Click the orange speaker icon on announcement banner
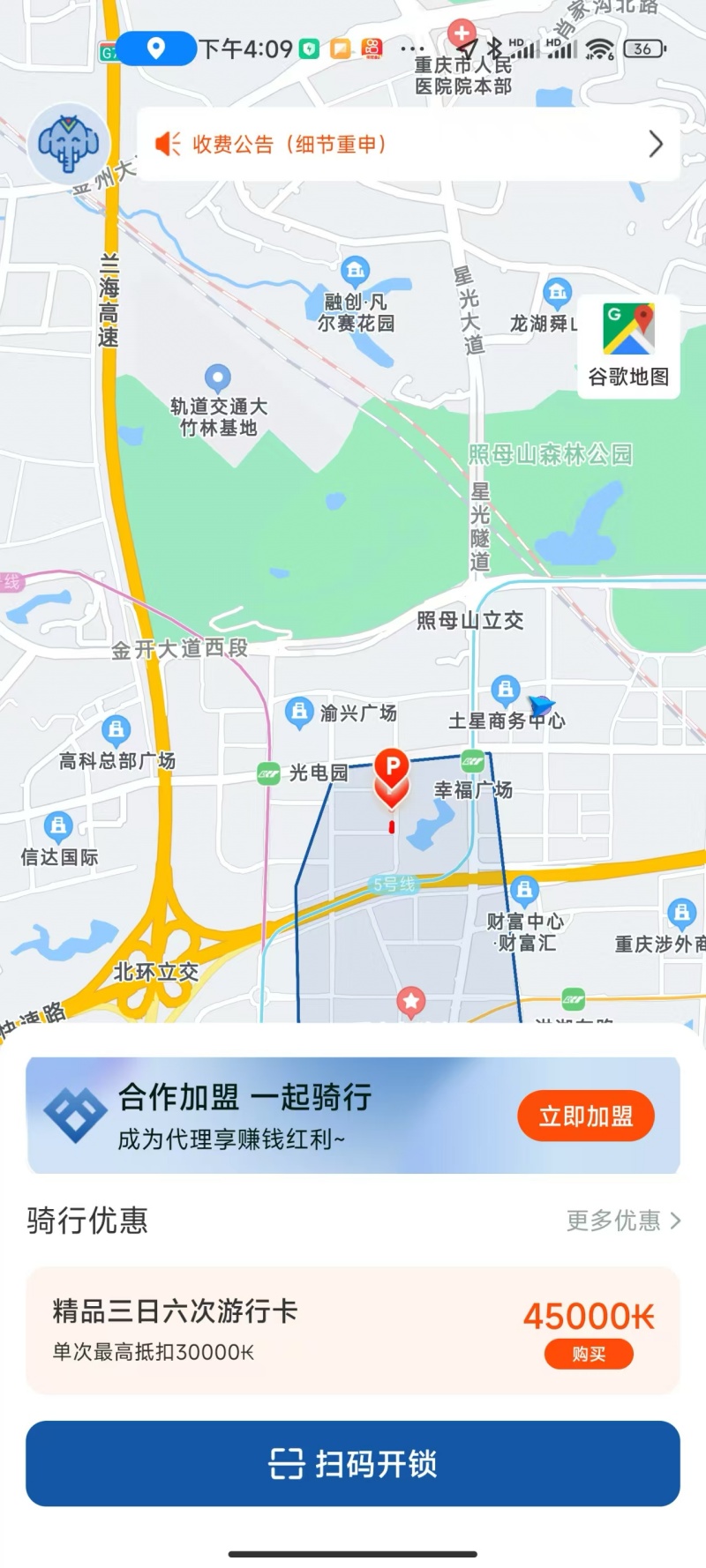 pyautogui.click(x=169, y=143)
